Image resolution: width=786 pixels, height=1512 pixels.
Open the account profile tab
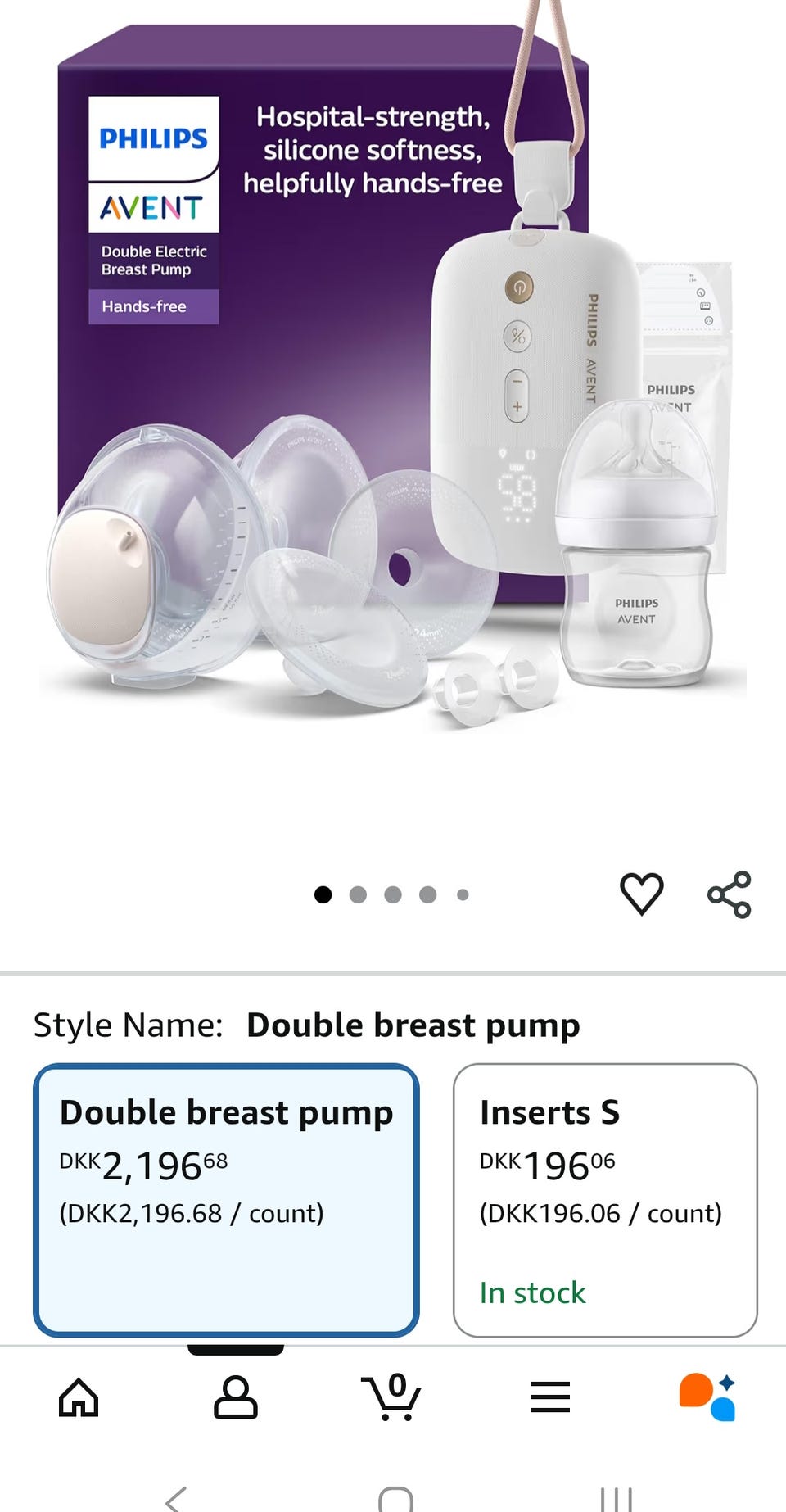coord(236,1397)
